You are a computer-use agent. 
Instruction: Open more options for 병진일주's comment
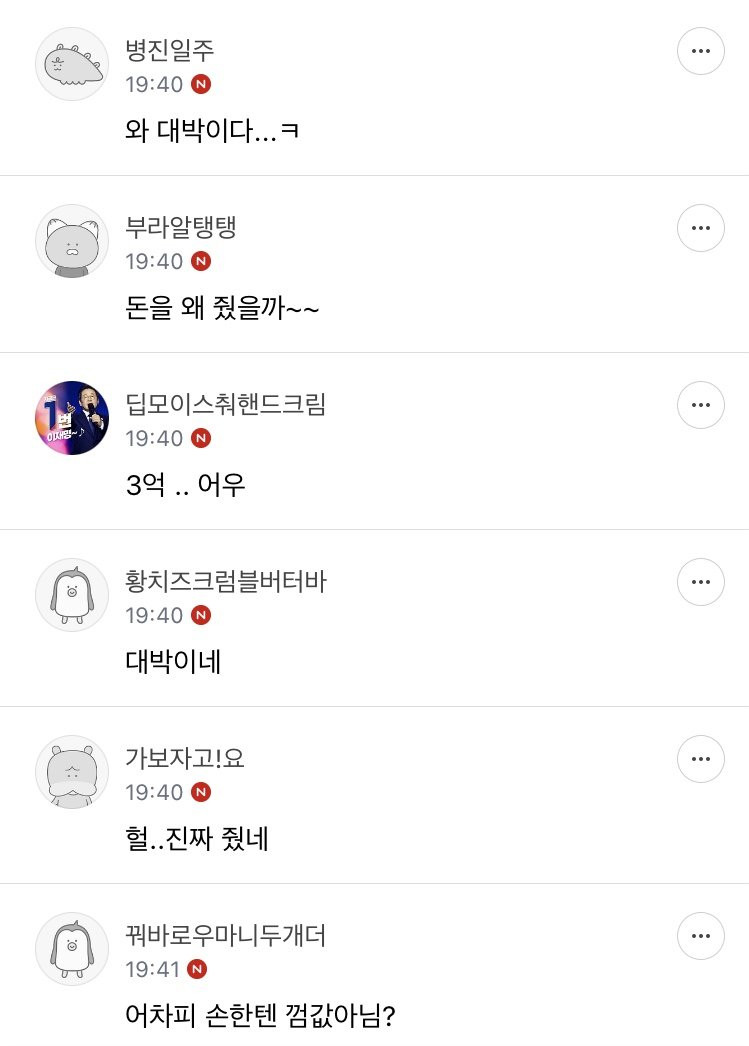pos(700,51)
